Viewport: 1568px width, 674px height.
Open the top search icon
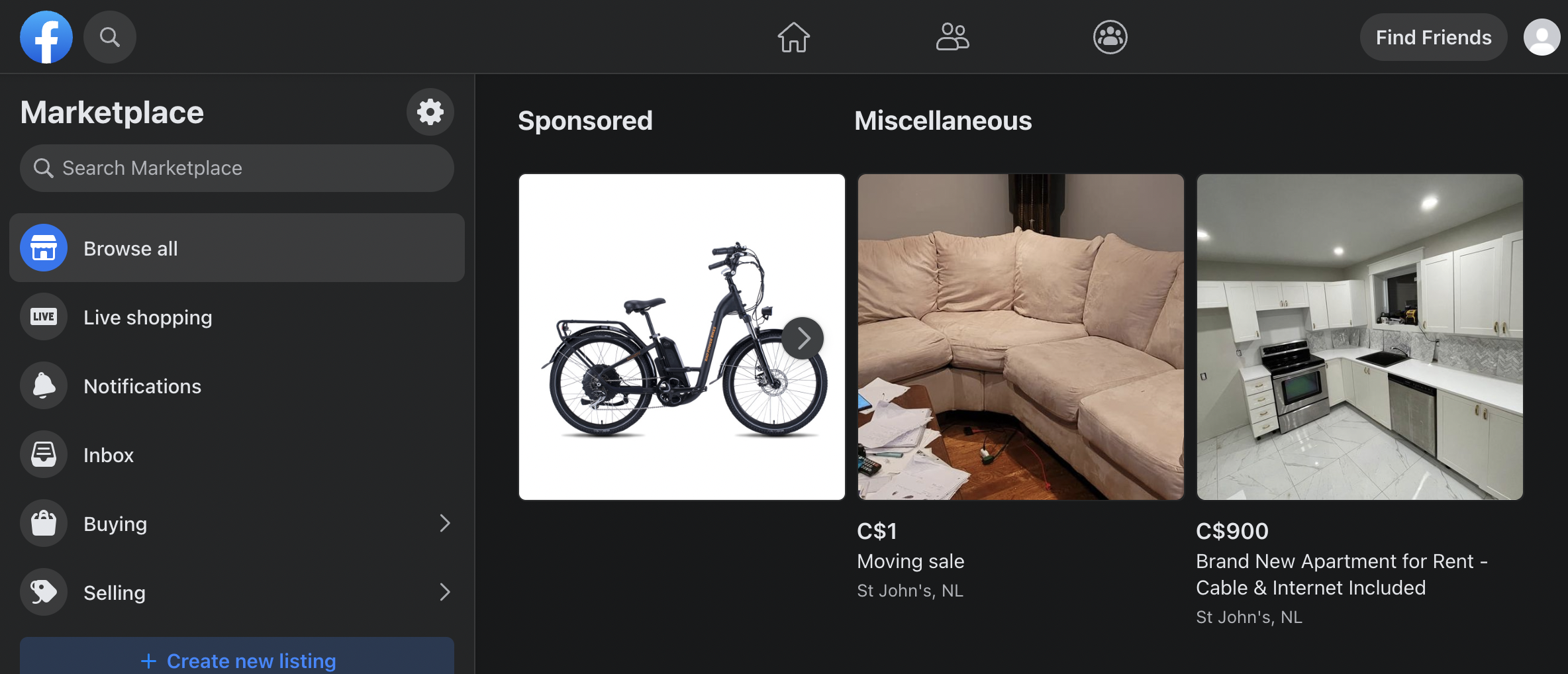[110, 37]
